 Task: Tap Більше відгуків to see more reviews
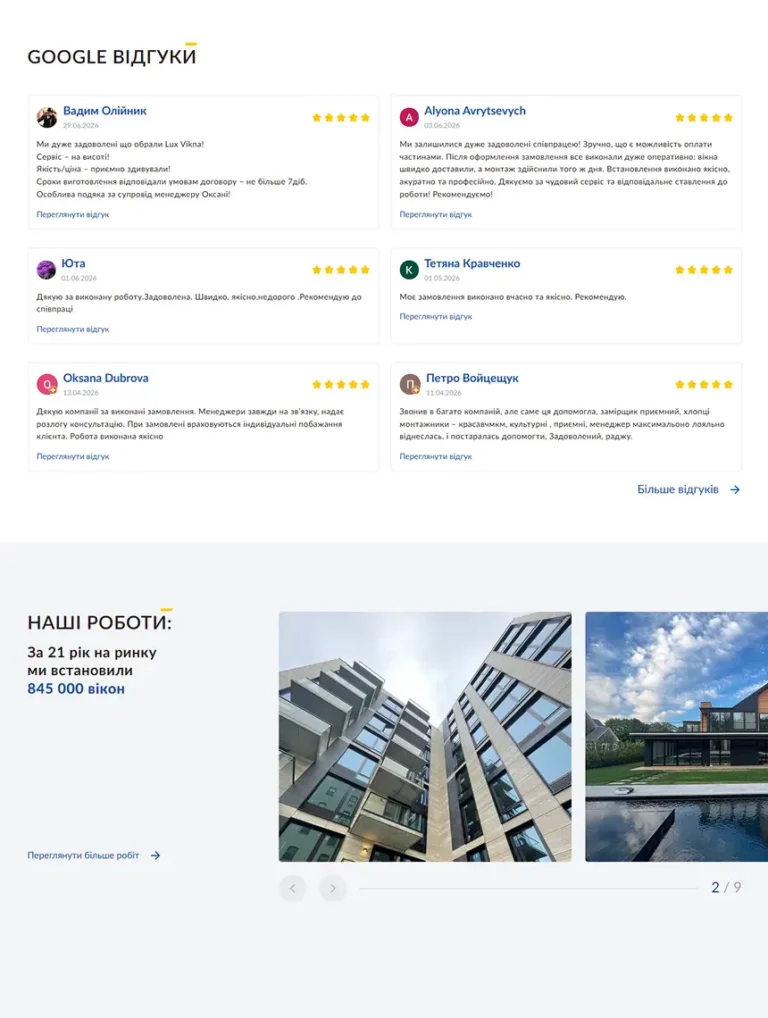pos(688,490)
